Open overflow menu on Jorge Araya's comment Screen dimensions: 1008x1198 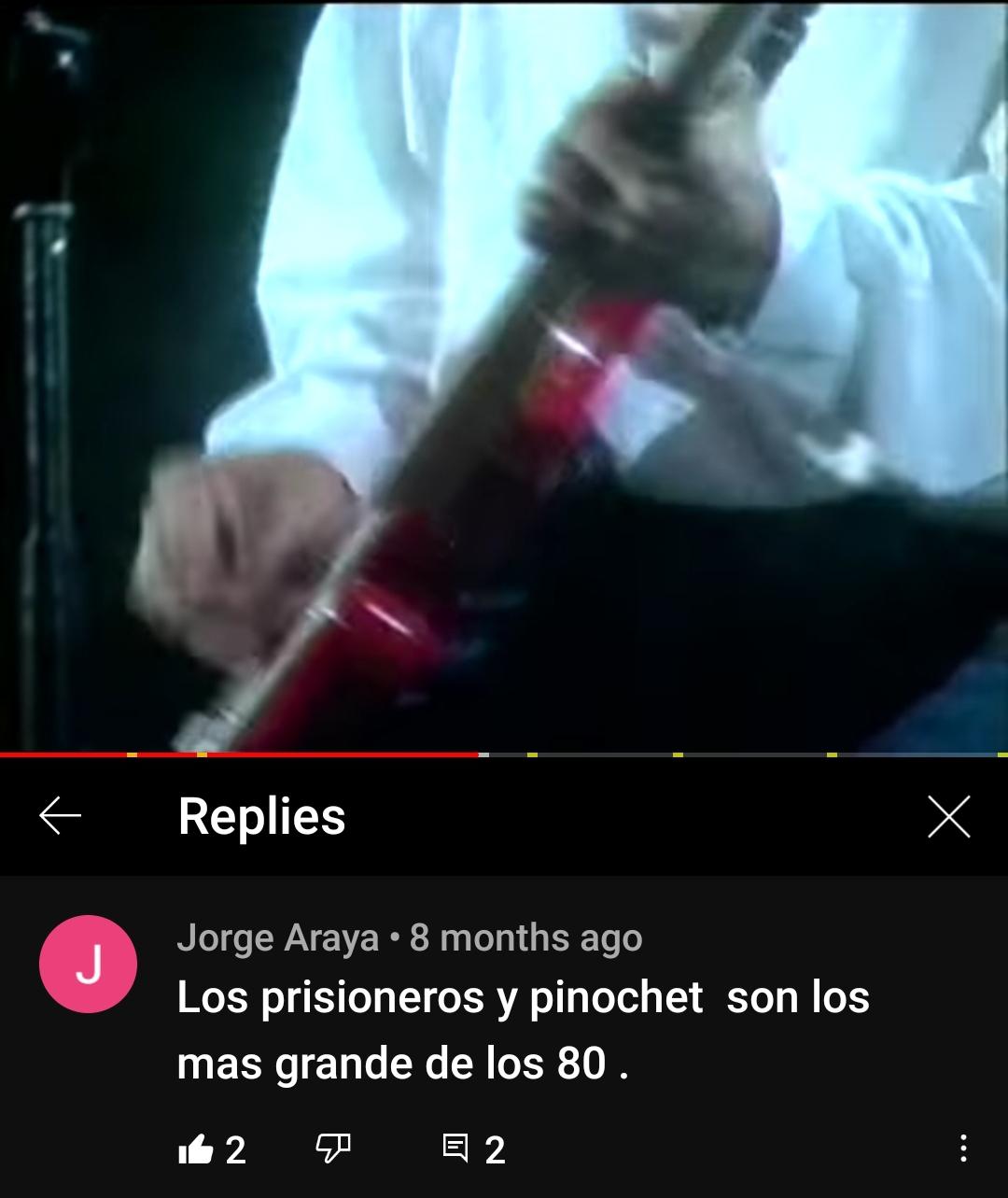963,1149
